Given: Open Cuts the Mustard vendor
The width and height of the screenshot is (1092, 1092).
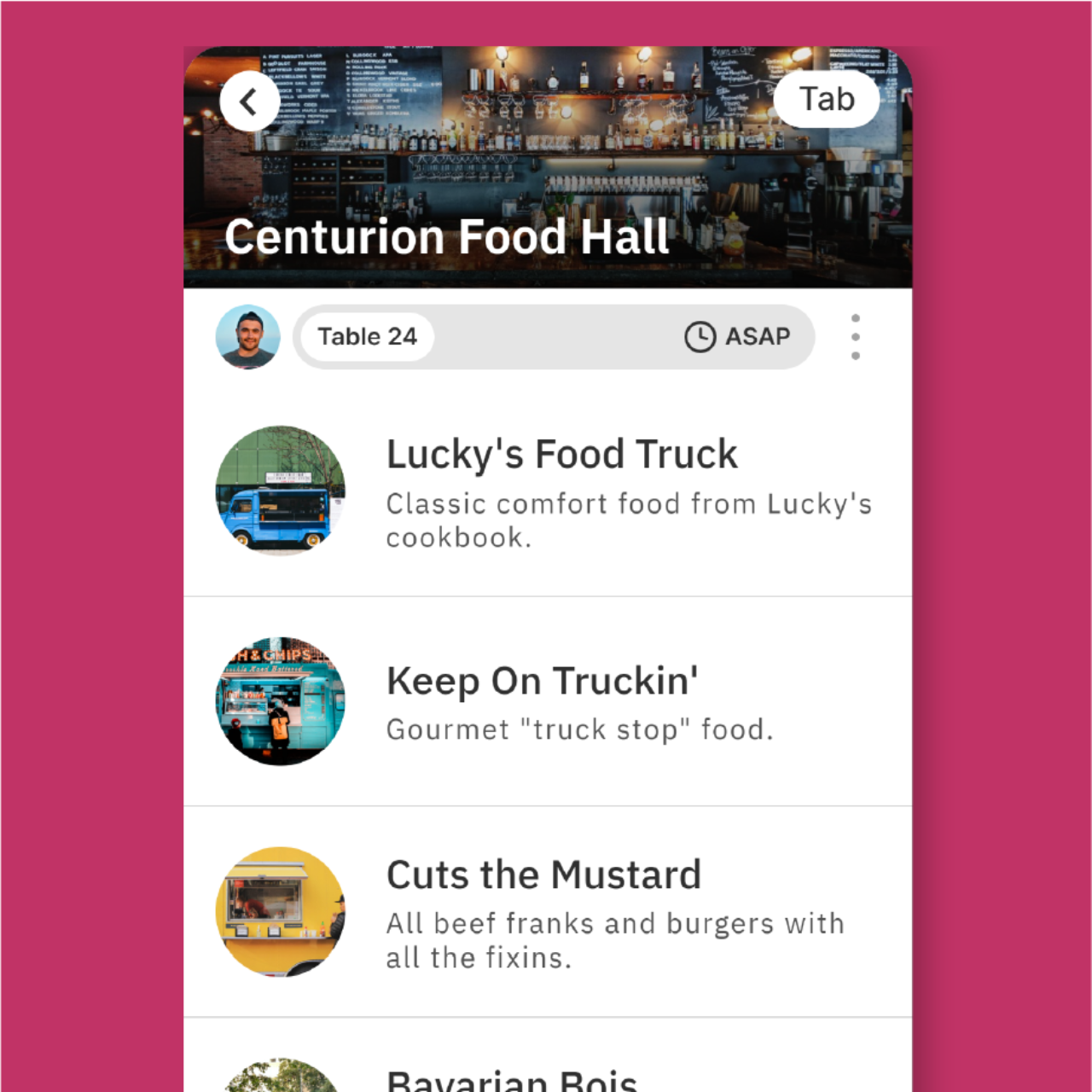Looking at the screenshot, I should pyautogui.click(x=543, y=876).
